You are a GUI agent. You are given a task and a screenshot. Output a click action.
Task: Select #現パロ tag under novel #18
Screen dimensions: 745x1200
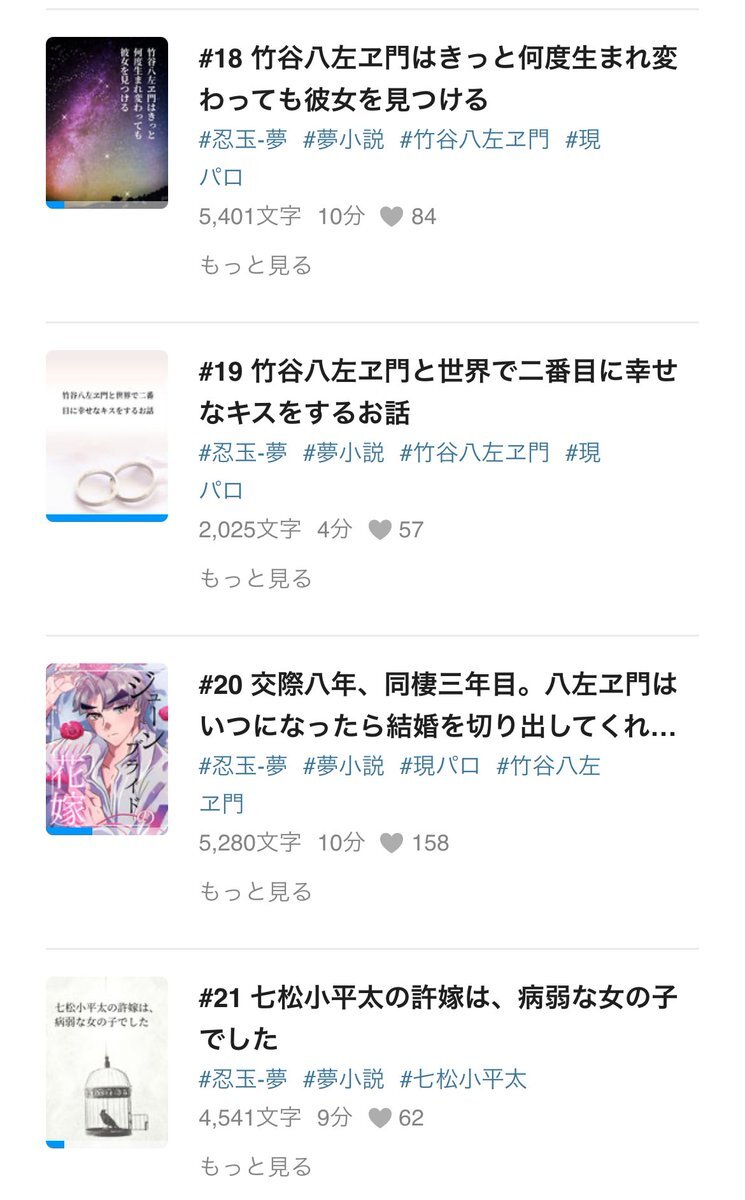click(x=583, y=139)
